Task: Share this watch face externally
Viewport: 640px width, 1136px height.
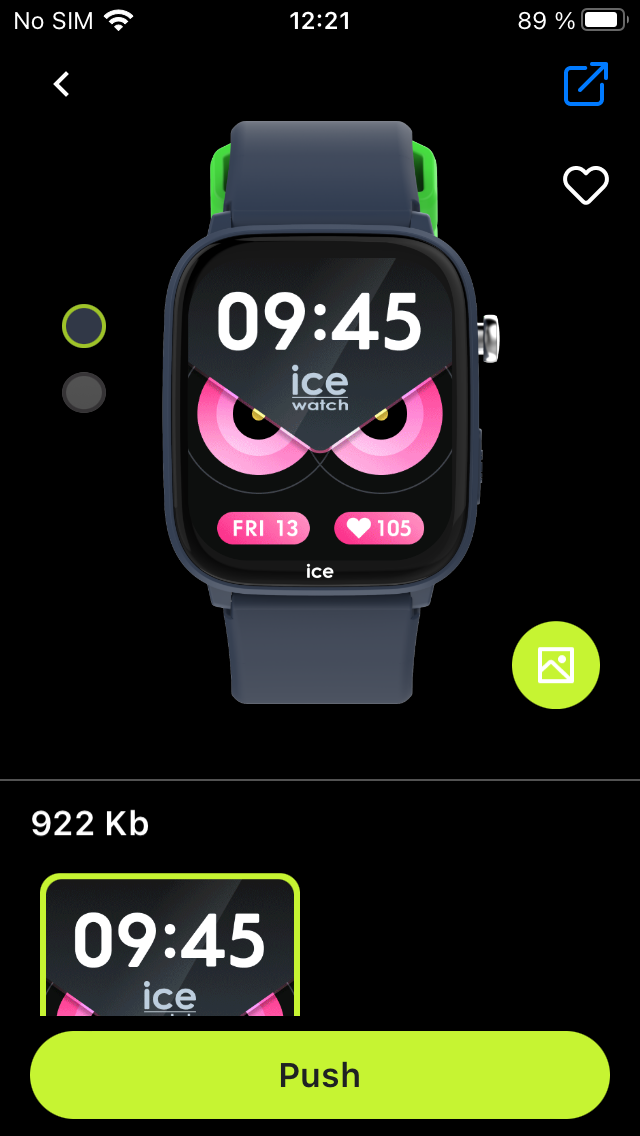Action: [x=585, y=84]
